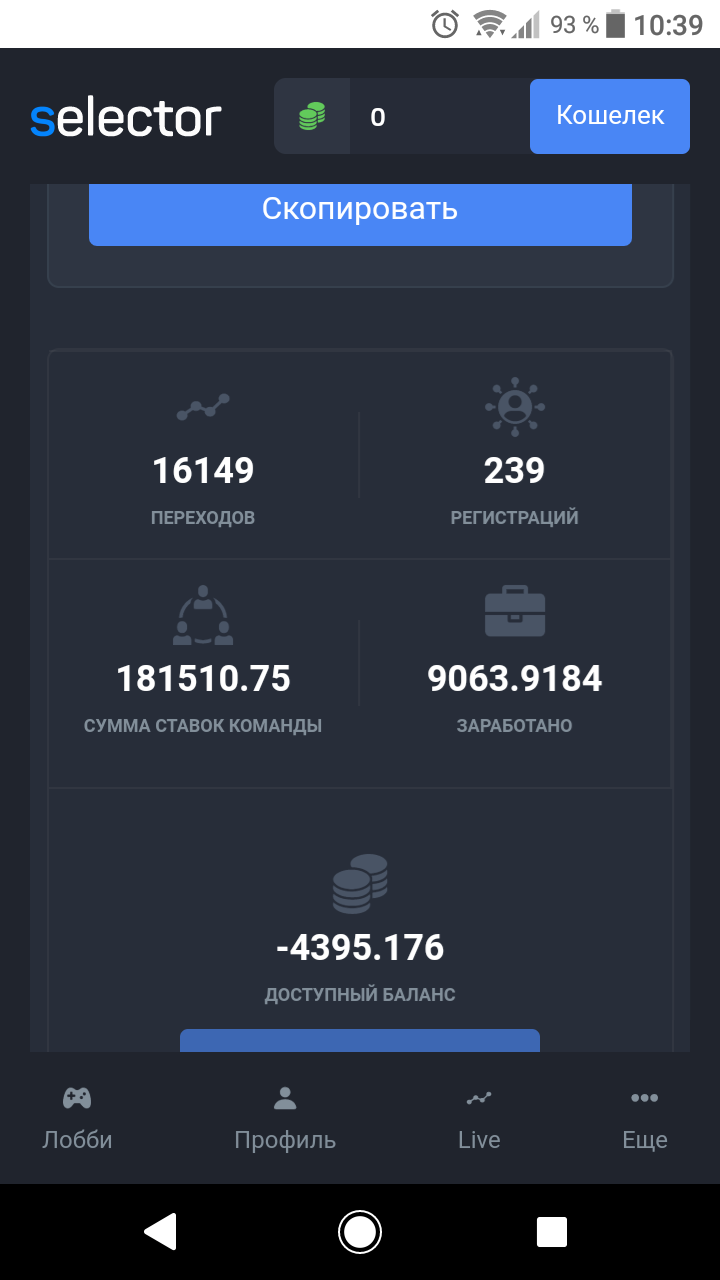Tap the system home button
The height and width of the screenshot is (1280, 720).
point(360,1231)
